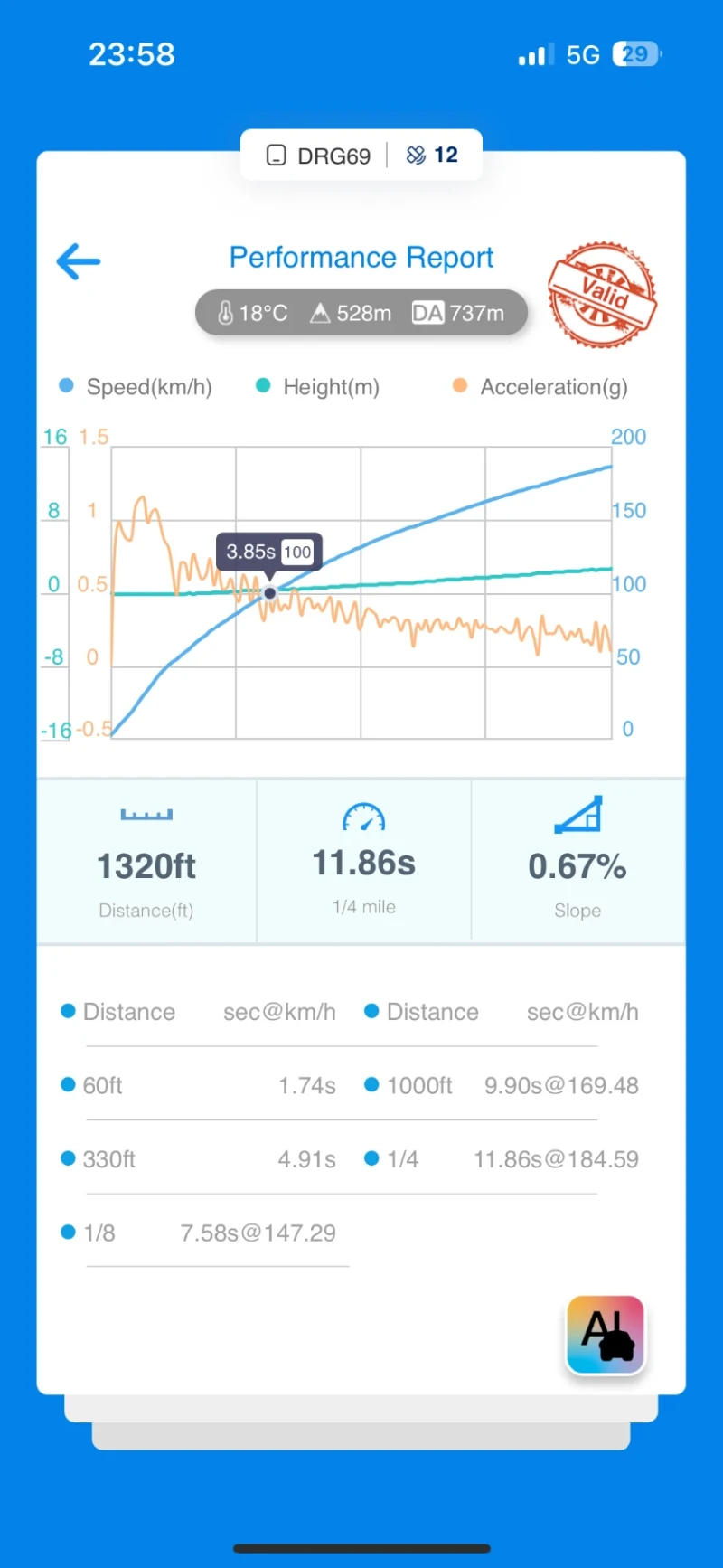Toggle the Speed(km/h) chart legend
Image resolution: width=723 pixels, height=1568 pixels.
click(136, 387)
